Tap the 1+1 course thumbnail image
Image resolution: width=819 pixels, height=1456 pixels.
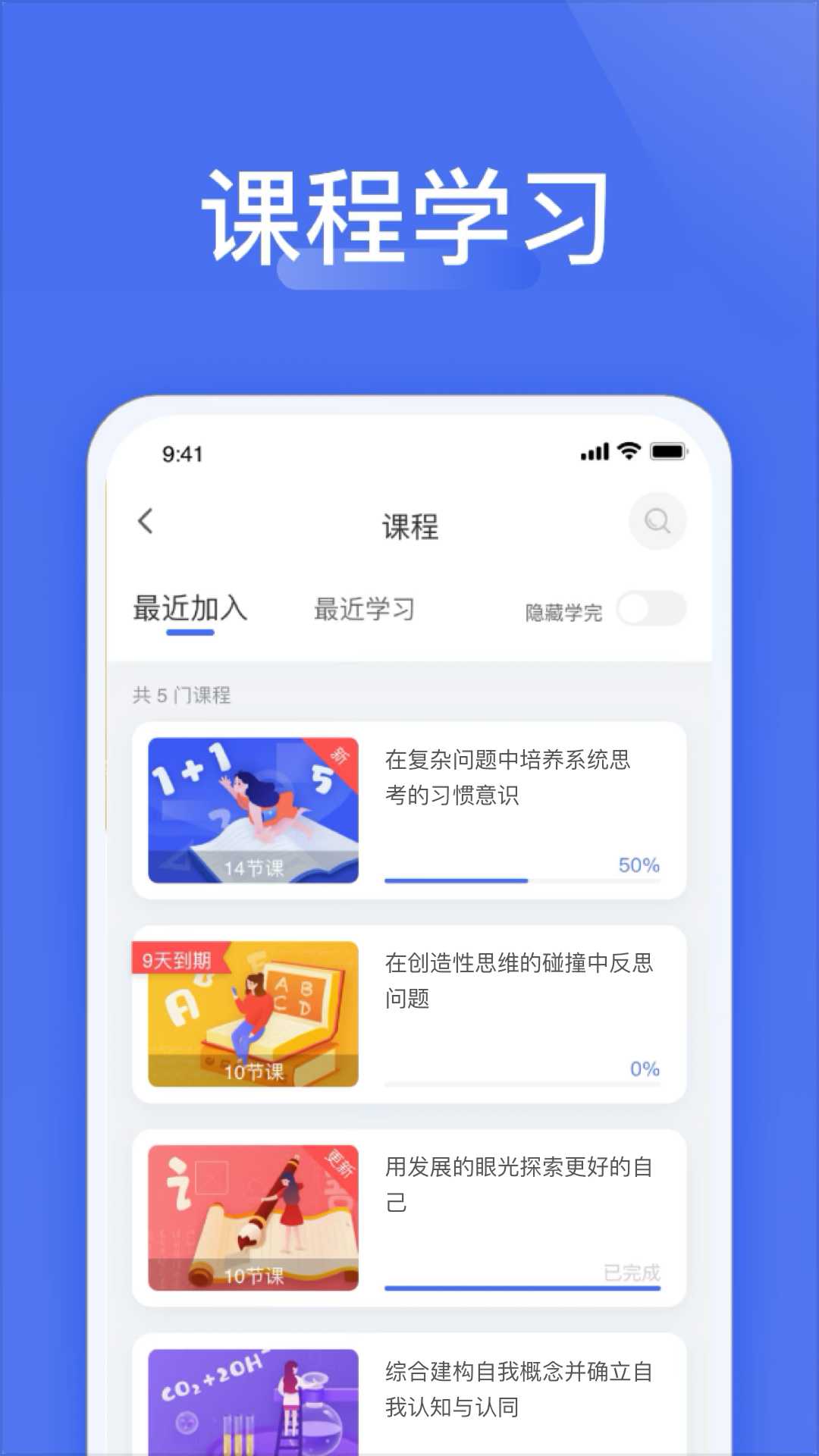253,809
